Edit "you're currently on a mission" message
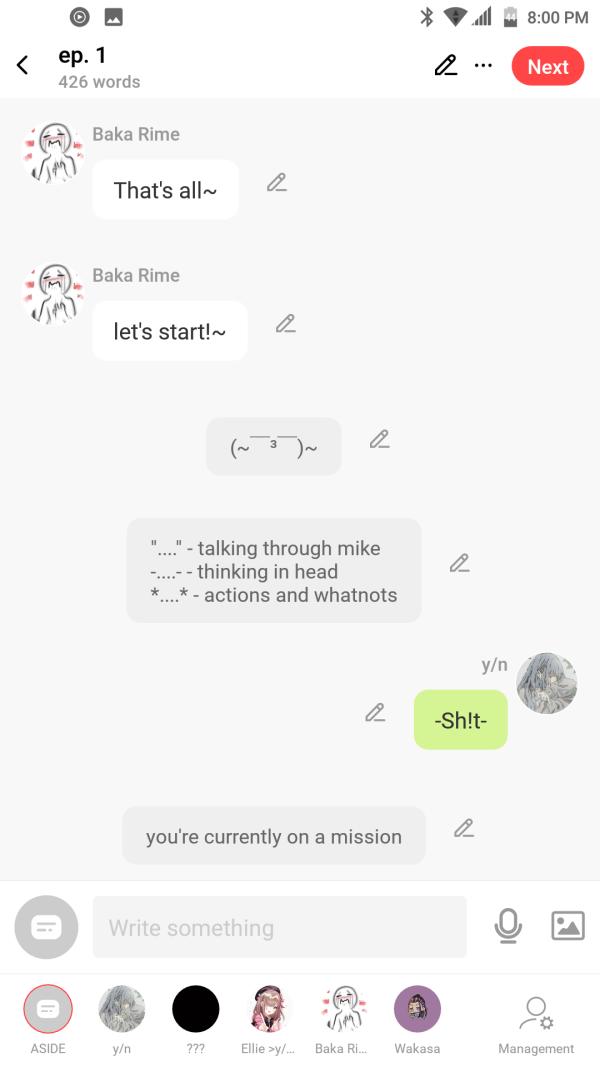This screenshot has height=1067, width=600. pyautogui.click(x=463, y=828)
